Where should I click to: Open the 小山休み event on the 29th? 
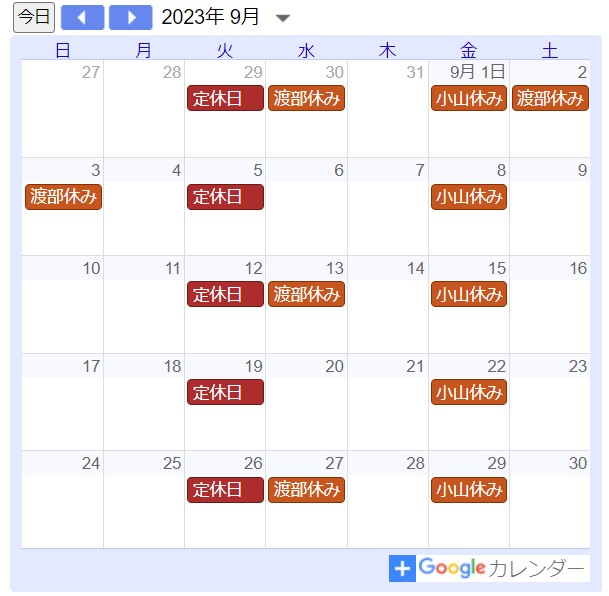click(x=469, y=490)
